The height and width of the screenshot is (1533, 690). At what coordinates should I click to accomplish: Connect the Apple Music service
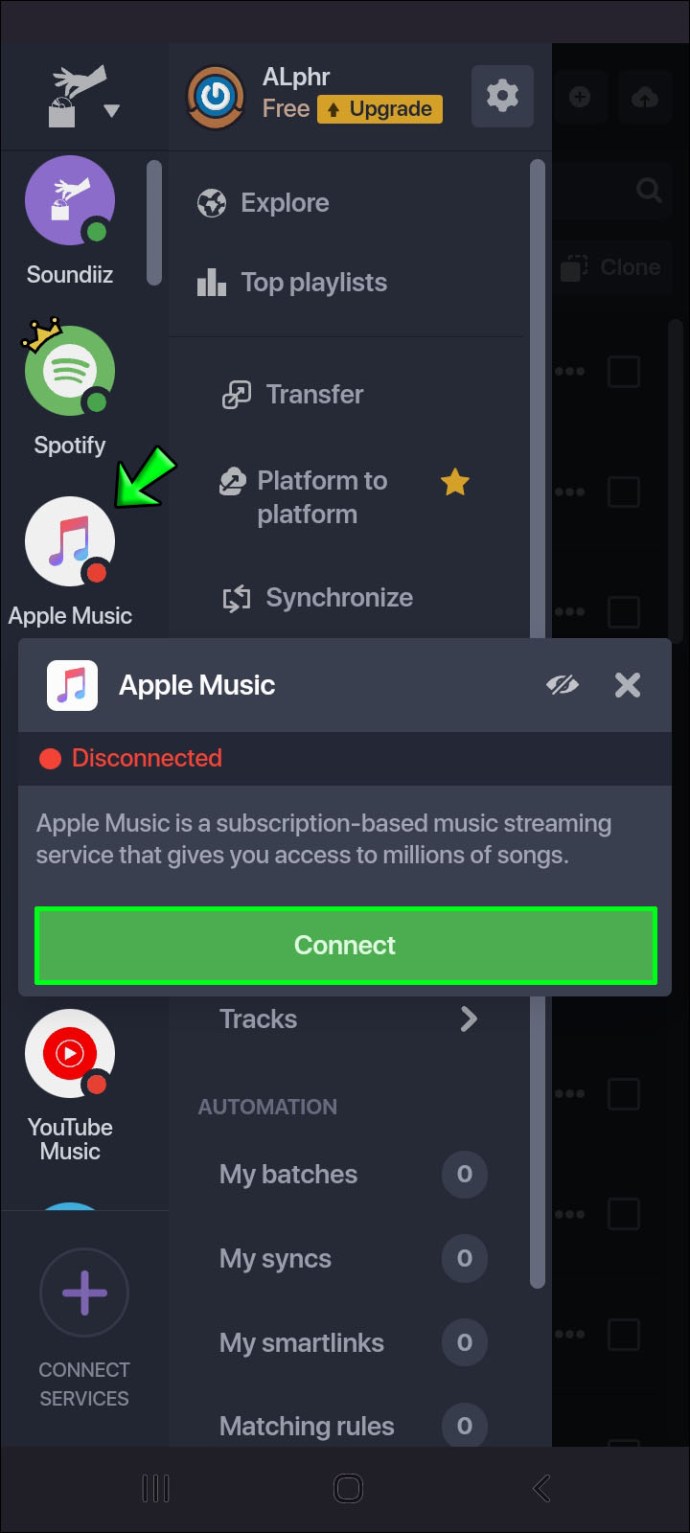345,945
